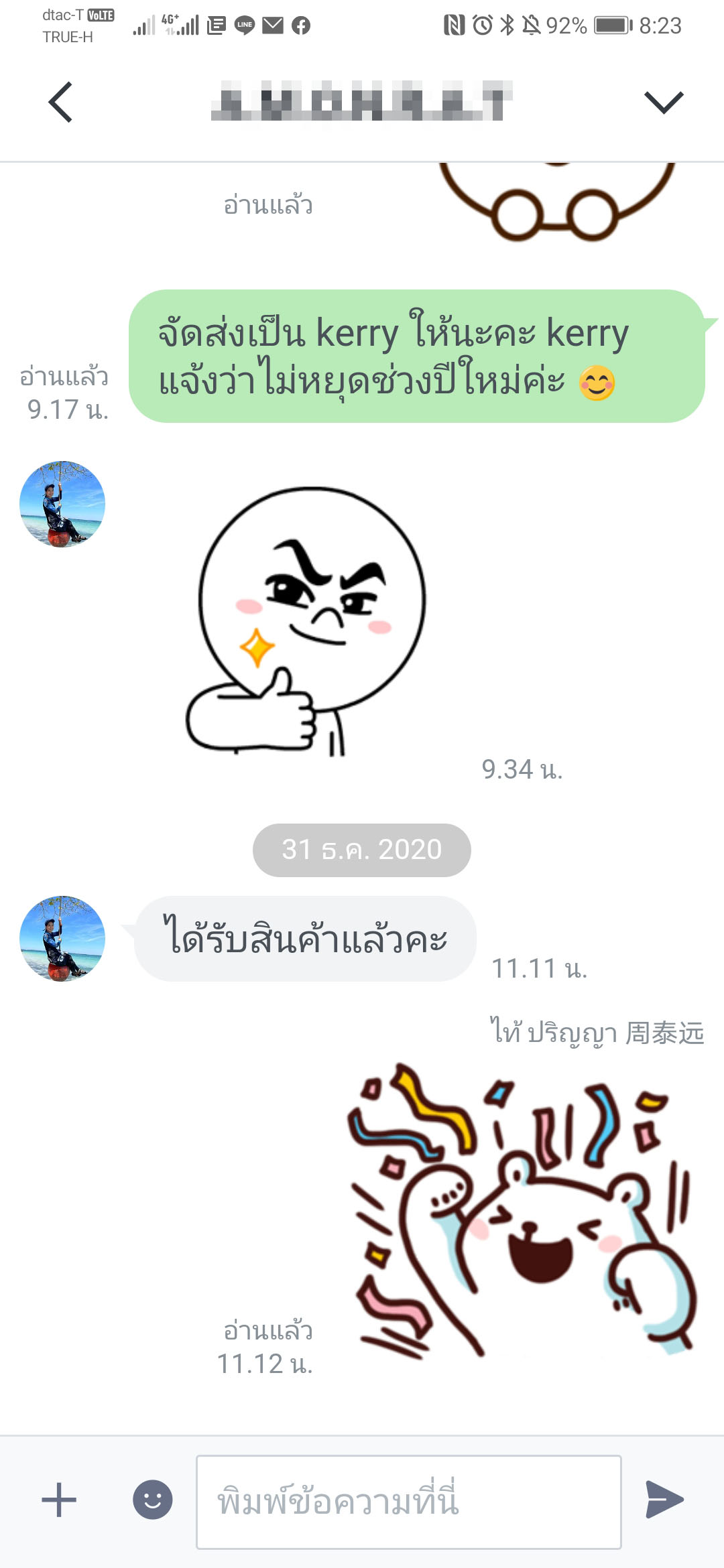This screenshot has height=1568, width=724.
Task: Focus the message input field
Action: coord(409,1502)
